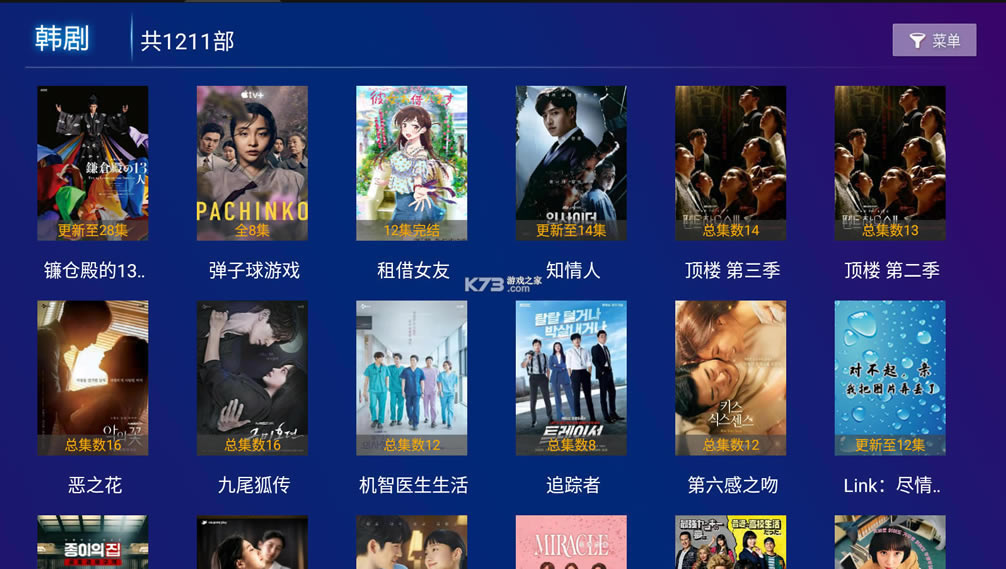Viewport: 1006px width, 569px height.
Task: Select the 恶之花 drama
Action: pyautogui.click(x=93, y=378)
